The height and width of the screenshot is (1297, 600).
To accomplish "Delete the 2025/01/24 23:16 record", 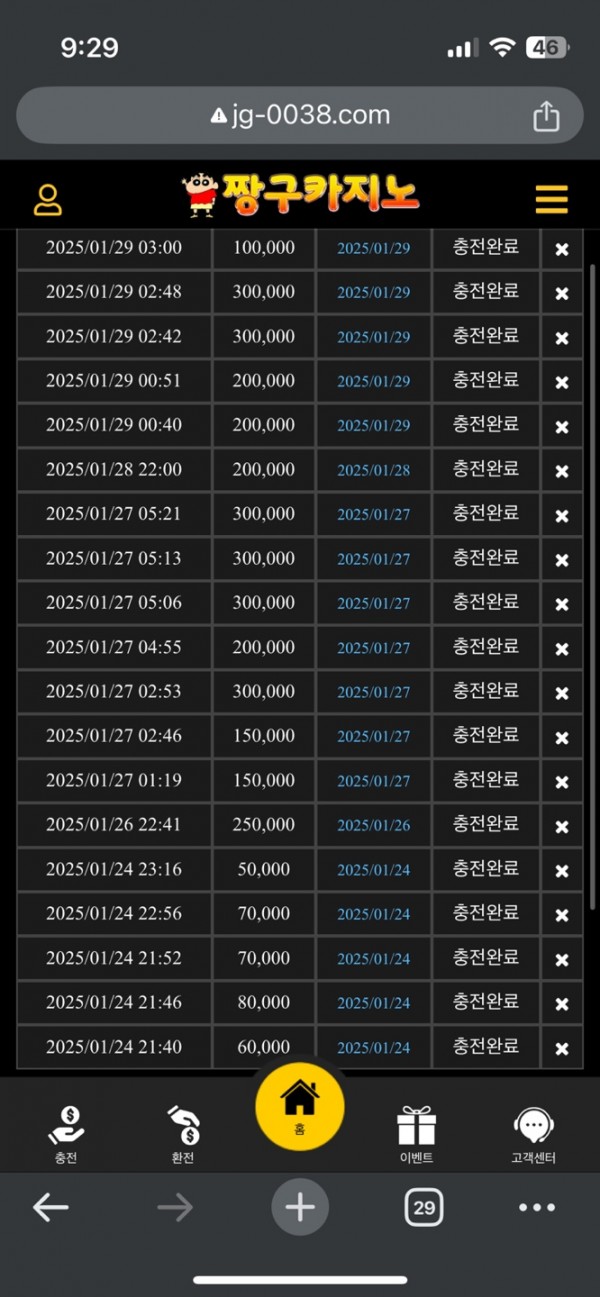I will [x=562, y=870].
